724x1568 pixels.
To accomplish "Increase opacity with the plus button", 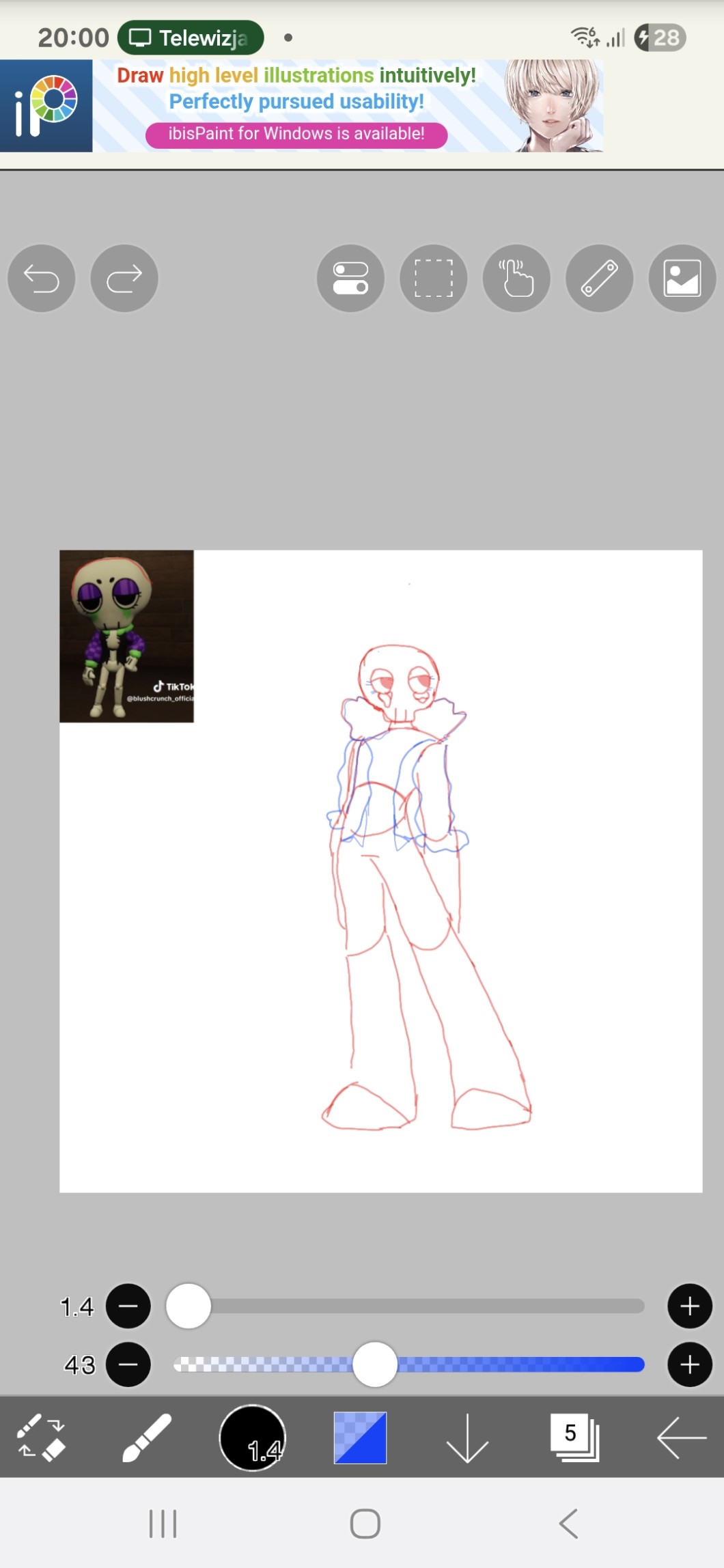I will click(x=690, y=1364).
